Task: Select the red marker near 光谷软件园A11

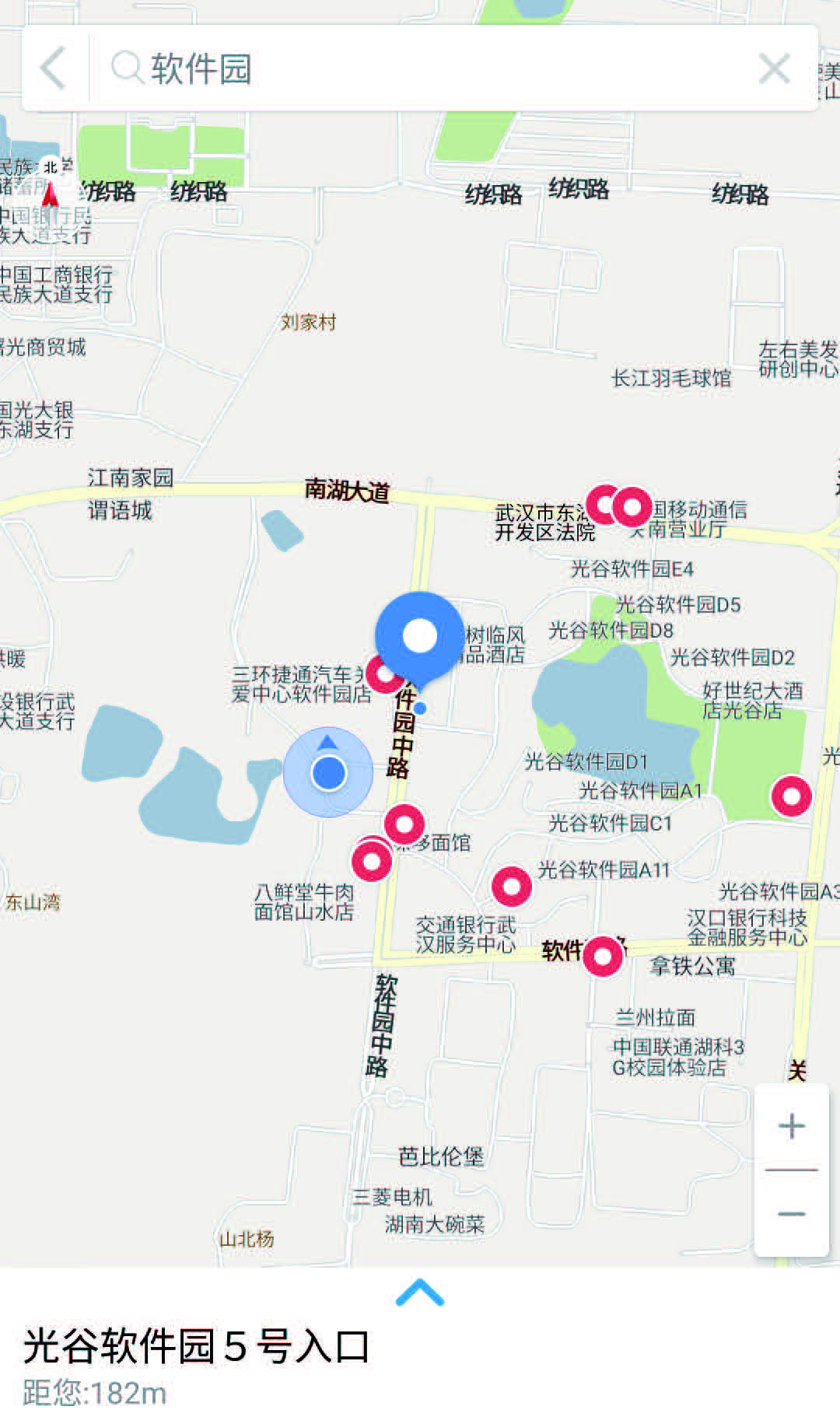Action: [x=512, y=886]
